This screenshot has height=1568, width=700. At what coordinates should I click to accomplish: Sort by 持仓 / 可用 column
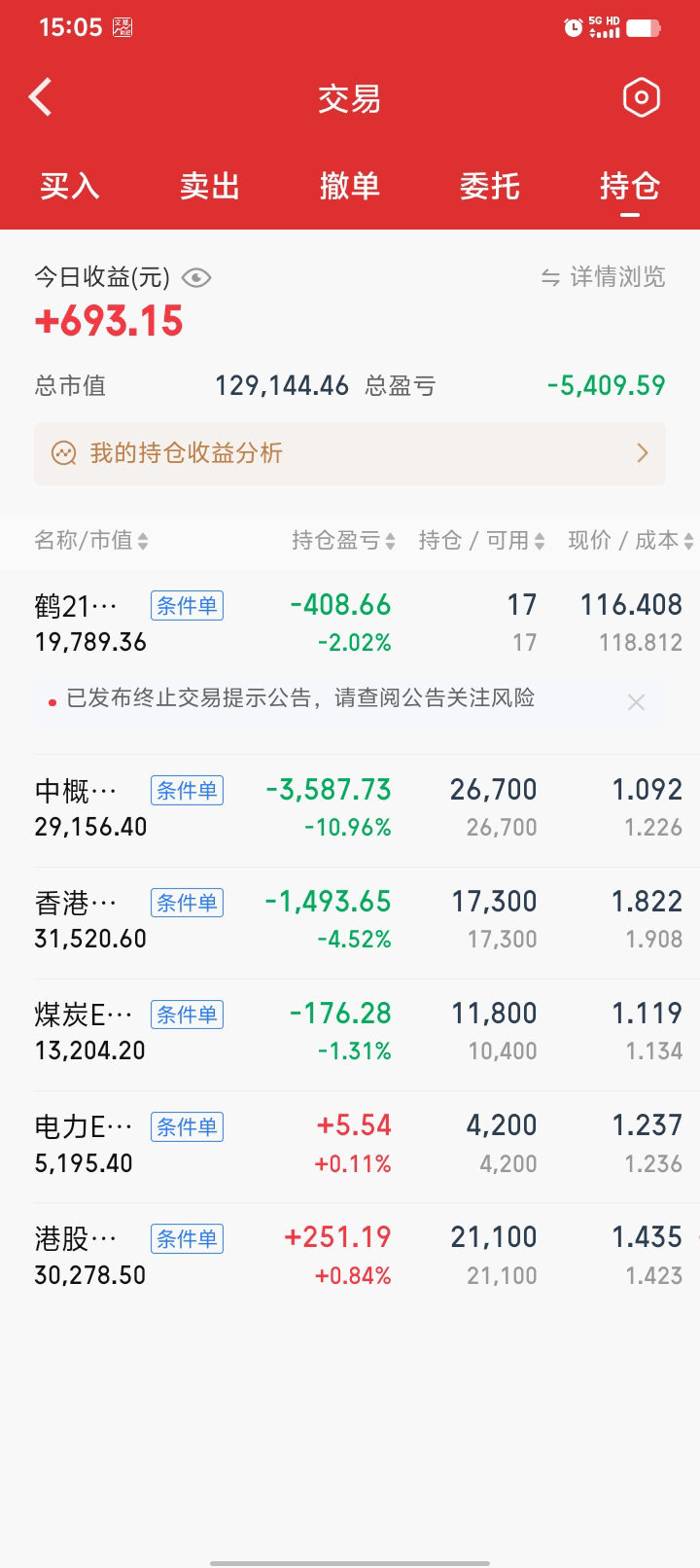coord(481,541)
